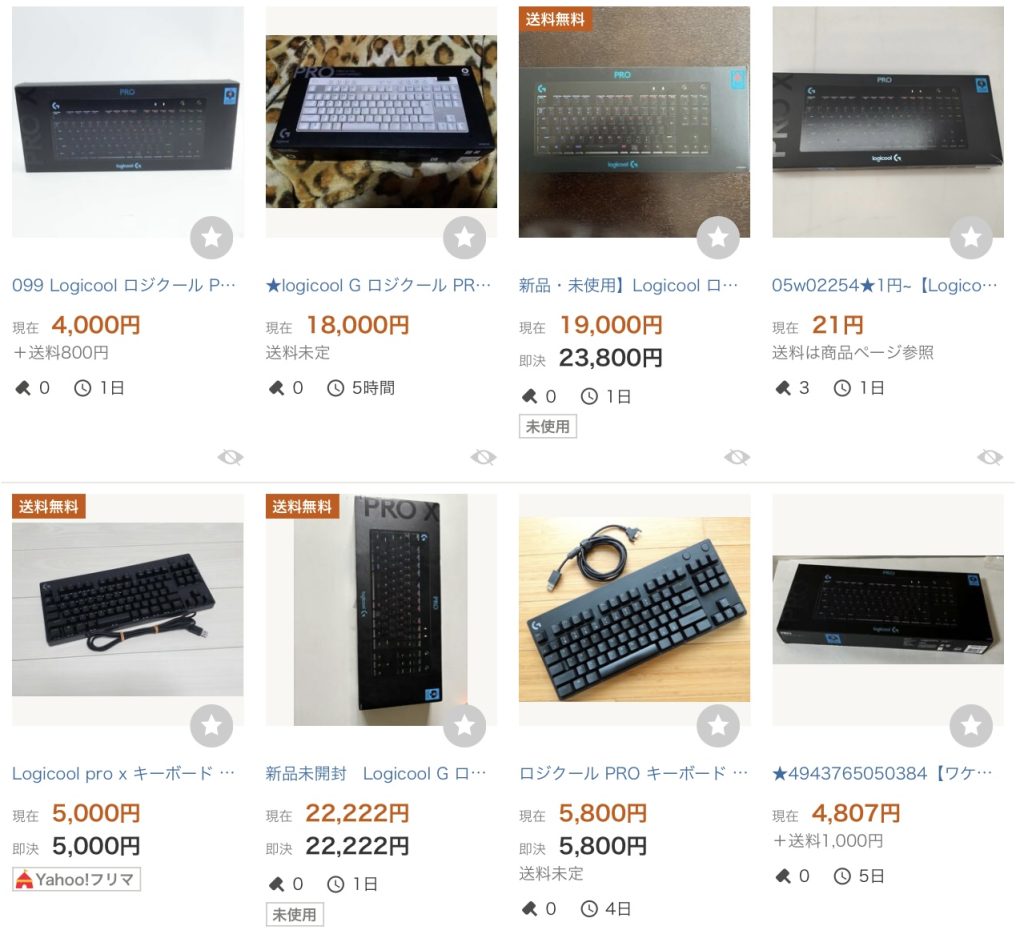Screen dimensions: 1024x946
Task: Hide the 21円 auction from results
Action: point(990,457)
